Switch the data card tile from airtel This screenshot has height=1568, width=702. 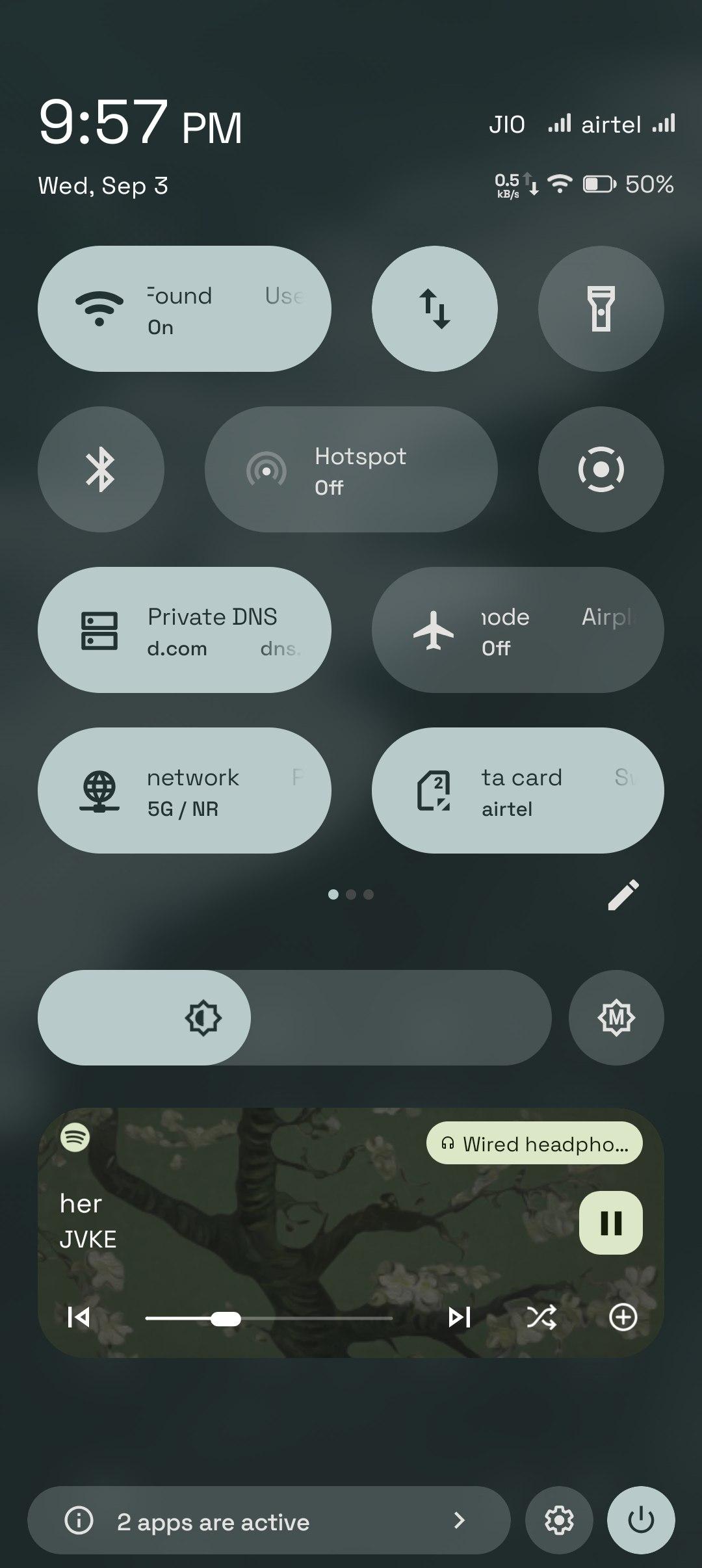(x=518, y=791)
